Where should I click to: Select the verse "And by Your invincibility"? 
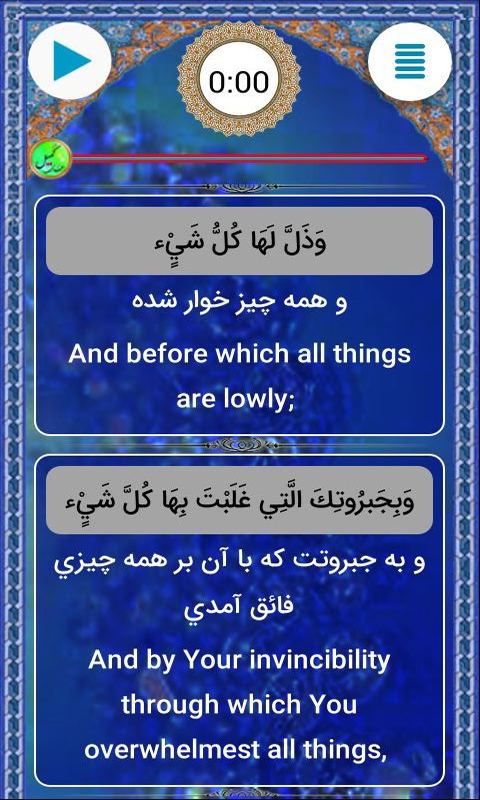point(239,620)
